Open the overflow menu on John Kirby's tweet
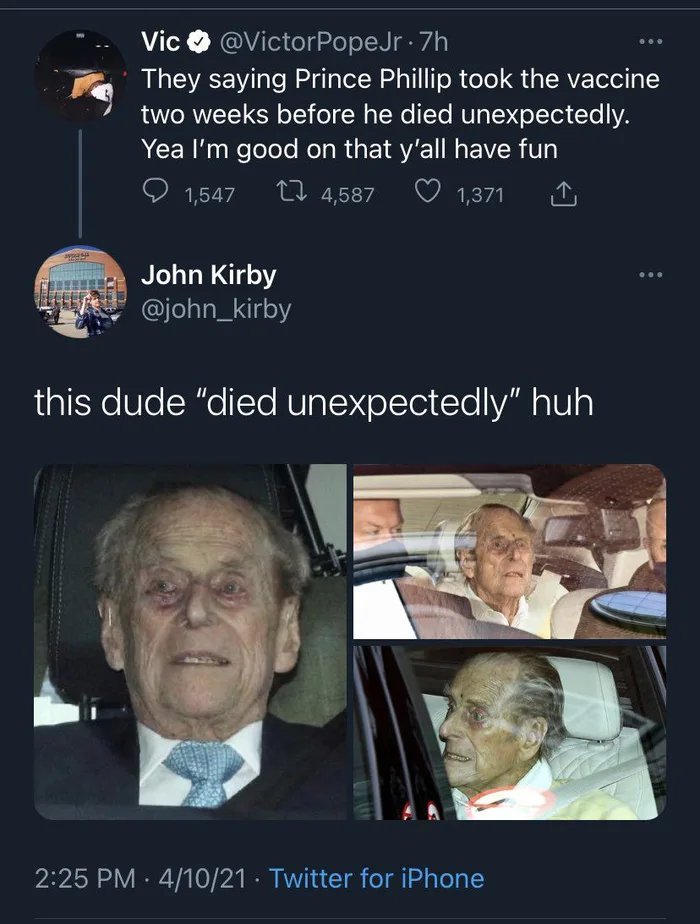Screen dimensions: 700x924 click(651, 275)
